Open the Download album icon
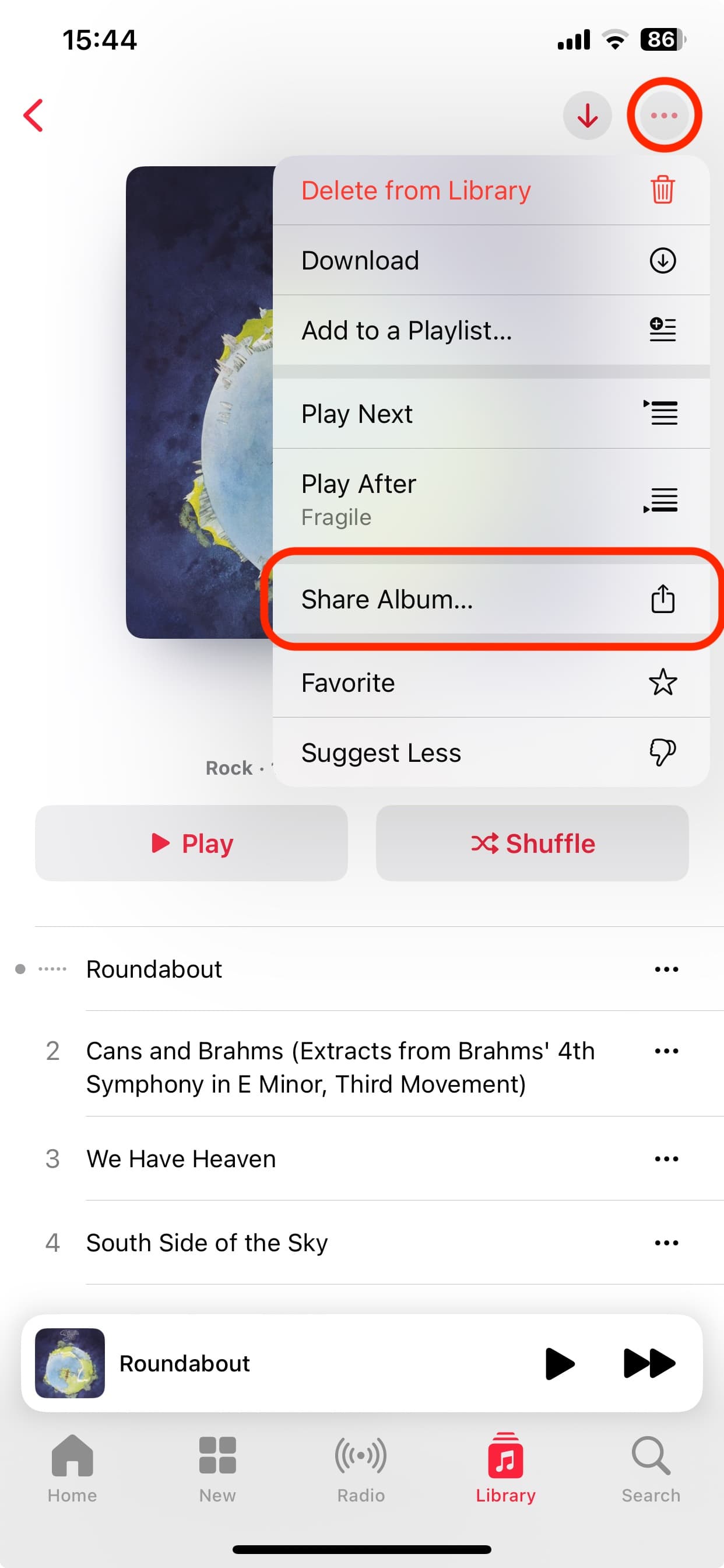Screen dimensions: 724x1568 coord(663,260)
